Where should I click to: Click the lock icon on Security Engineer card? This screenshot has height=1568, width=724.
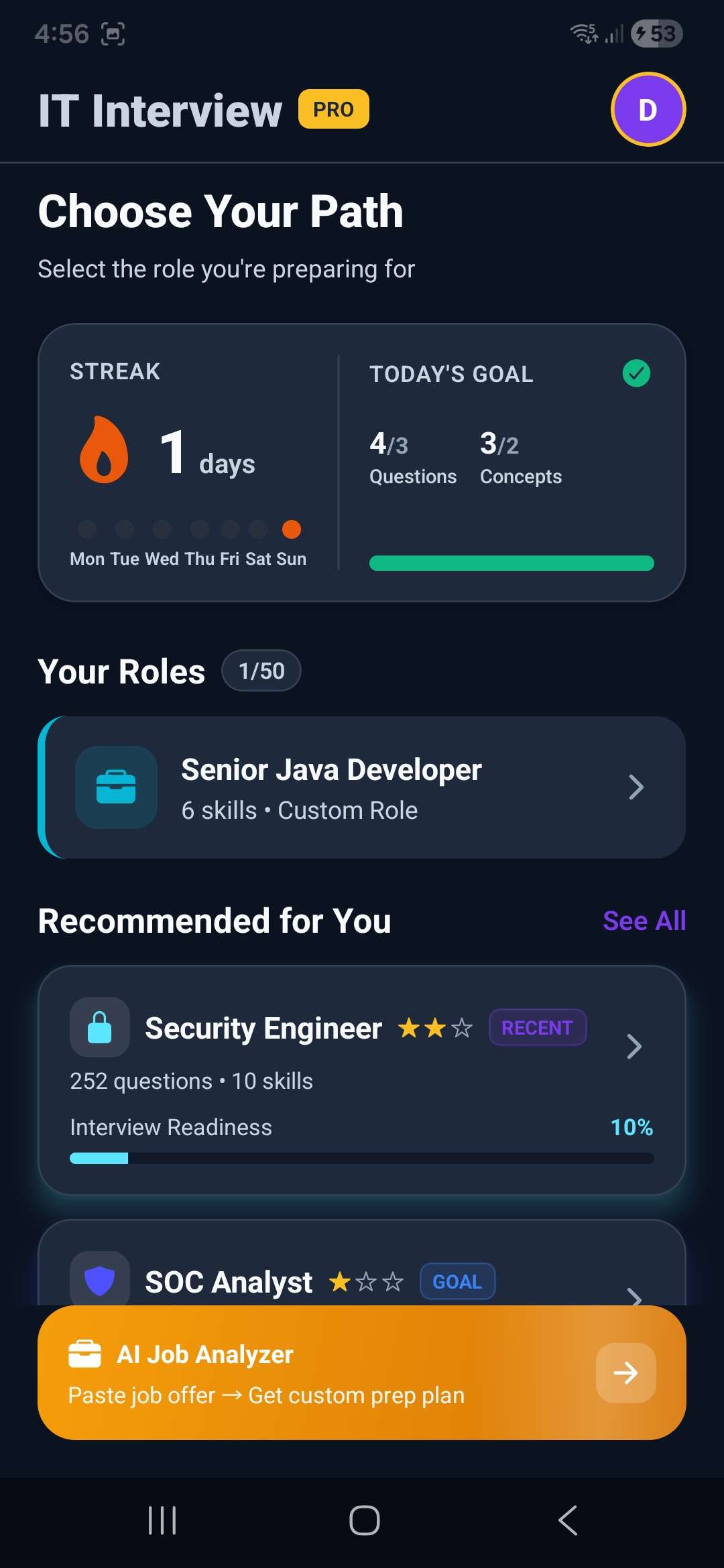99,1027
